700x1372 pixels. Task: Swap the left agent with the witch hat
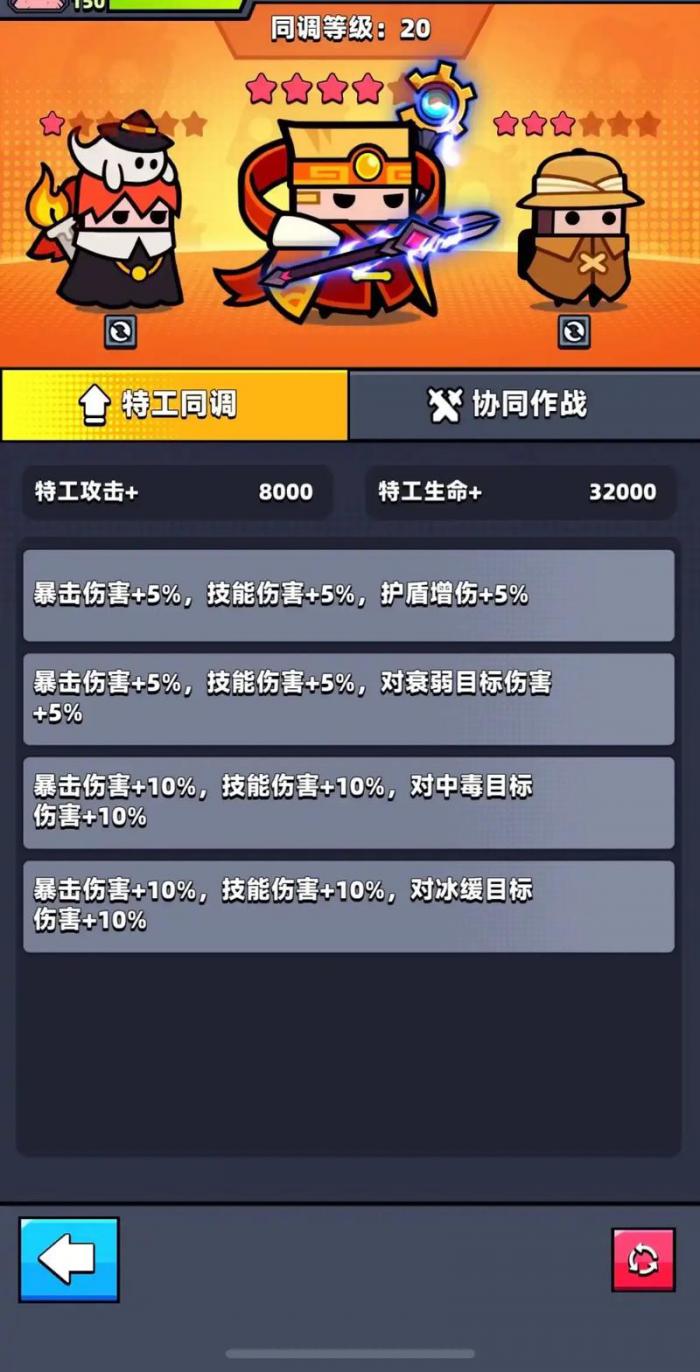click(x=119, y=332)
